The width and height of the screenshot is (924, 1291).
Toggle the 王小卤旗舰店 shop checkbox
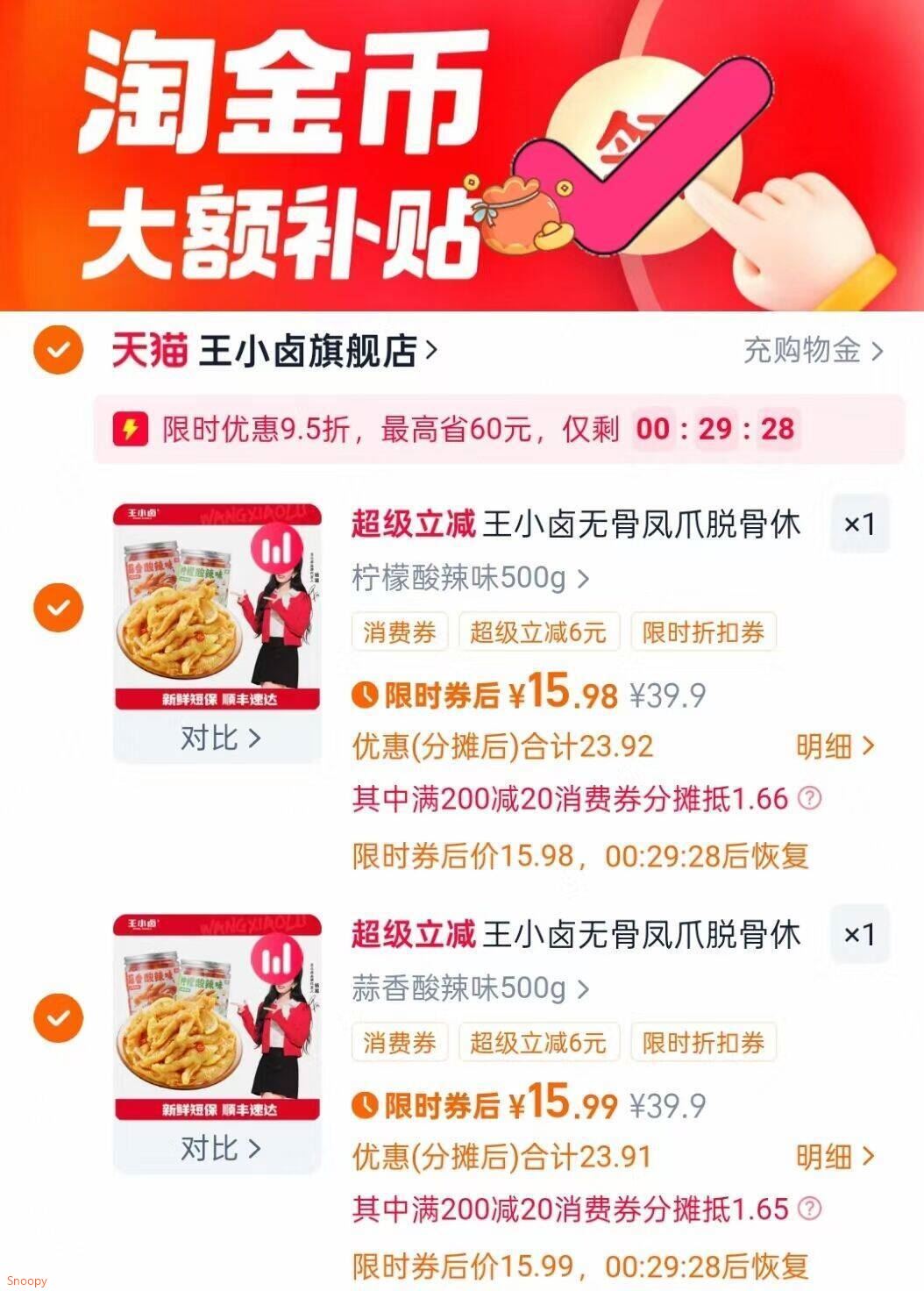pos(58,351)
